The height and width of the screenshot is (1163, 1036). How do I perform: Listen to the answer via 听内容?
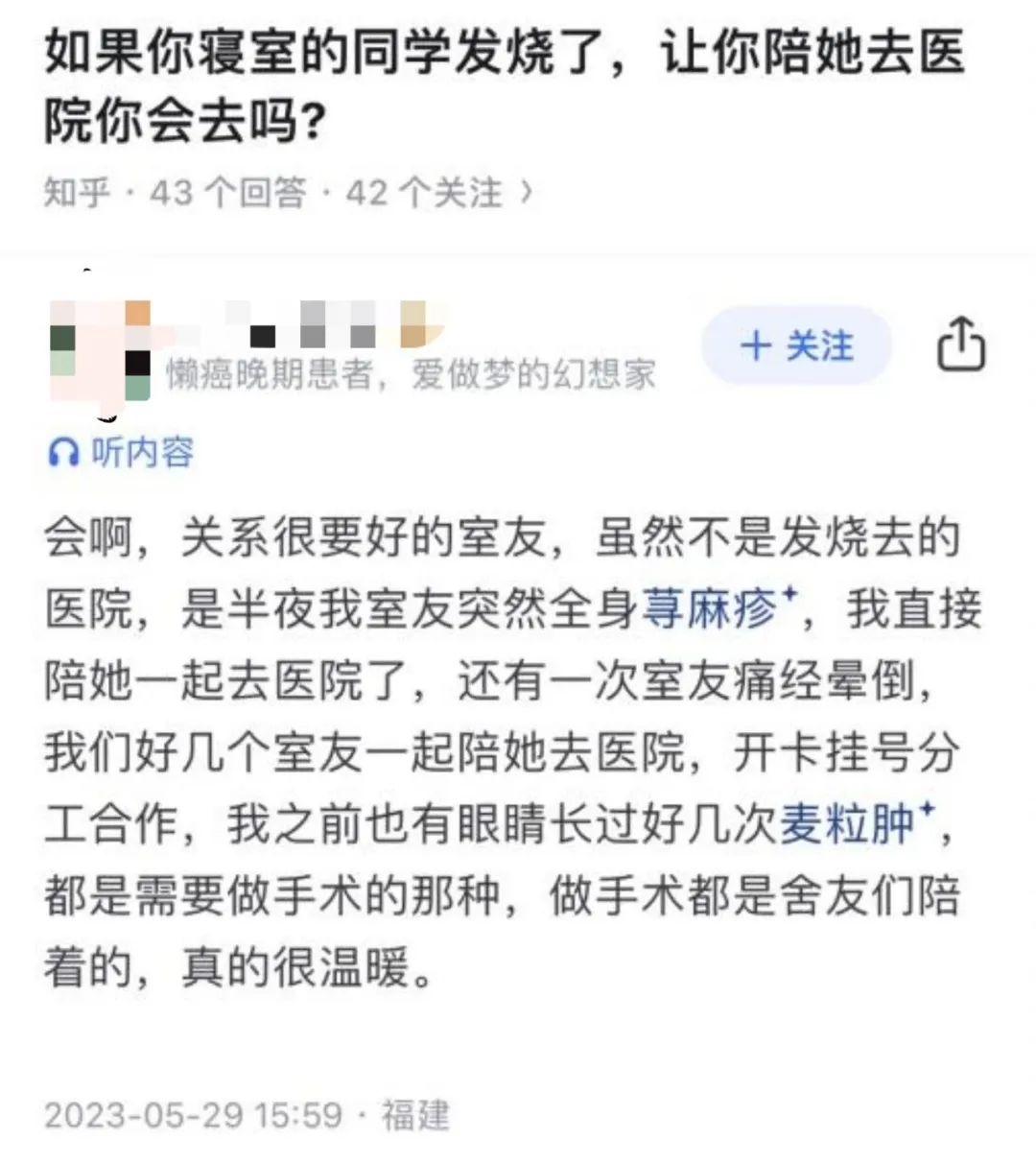click(122, 452)
